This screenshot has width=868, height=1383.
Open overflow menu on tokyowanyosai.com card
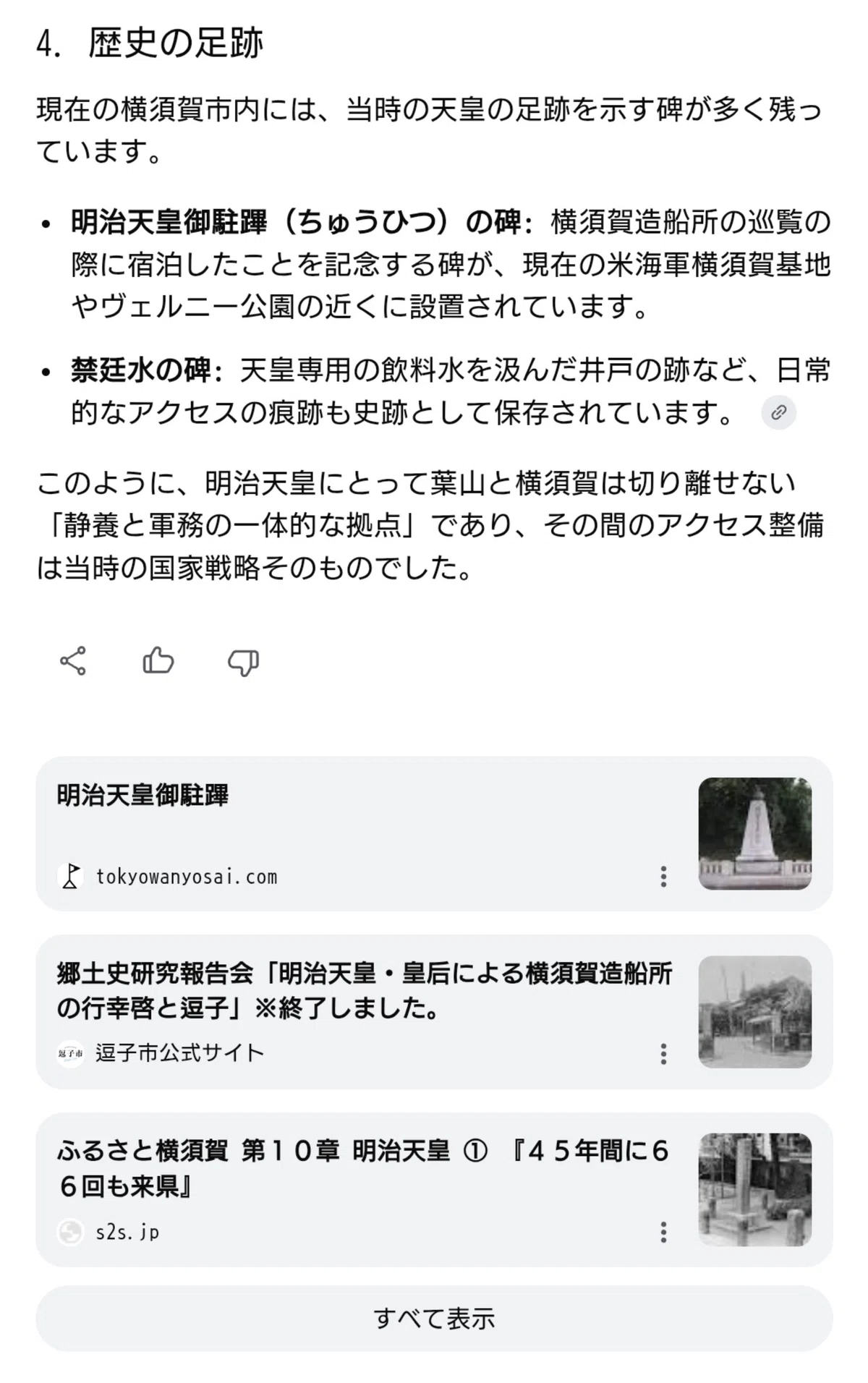tap(663, 877)
